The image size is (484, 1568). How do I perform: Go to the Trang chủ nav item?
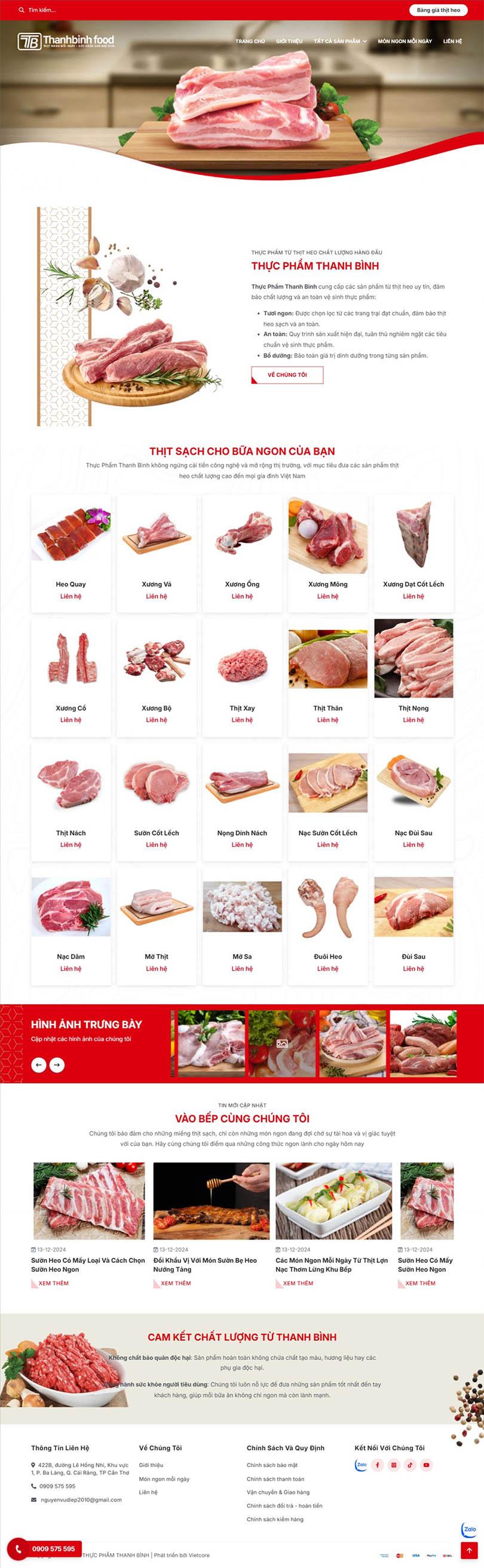click(x=250, y=41)
